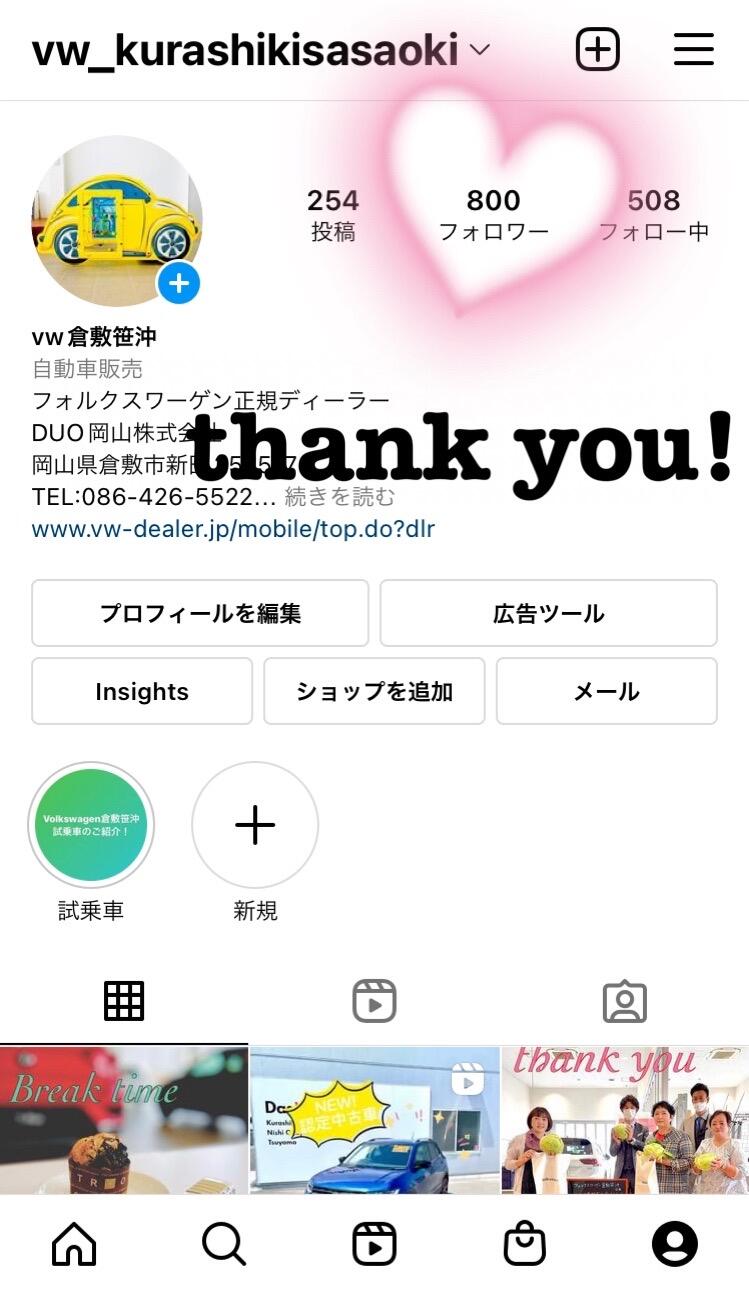The width and height of the screenshot is (749, 1292).
Task: Select ショップを追加 to add shop
Action: [x=374, y=691]
